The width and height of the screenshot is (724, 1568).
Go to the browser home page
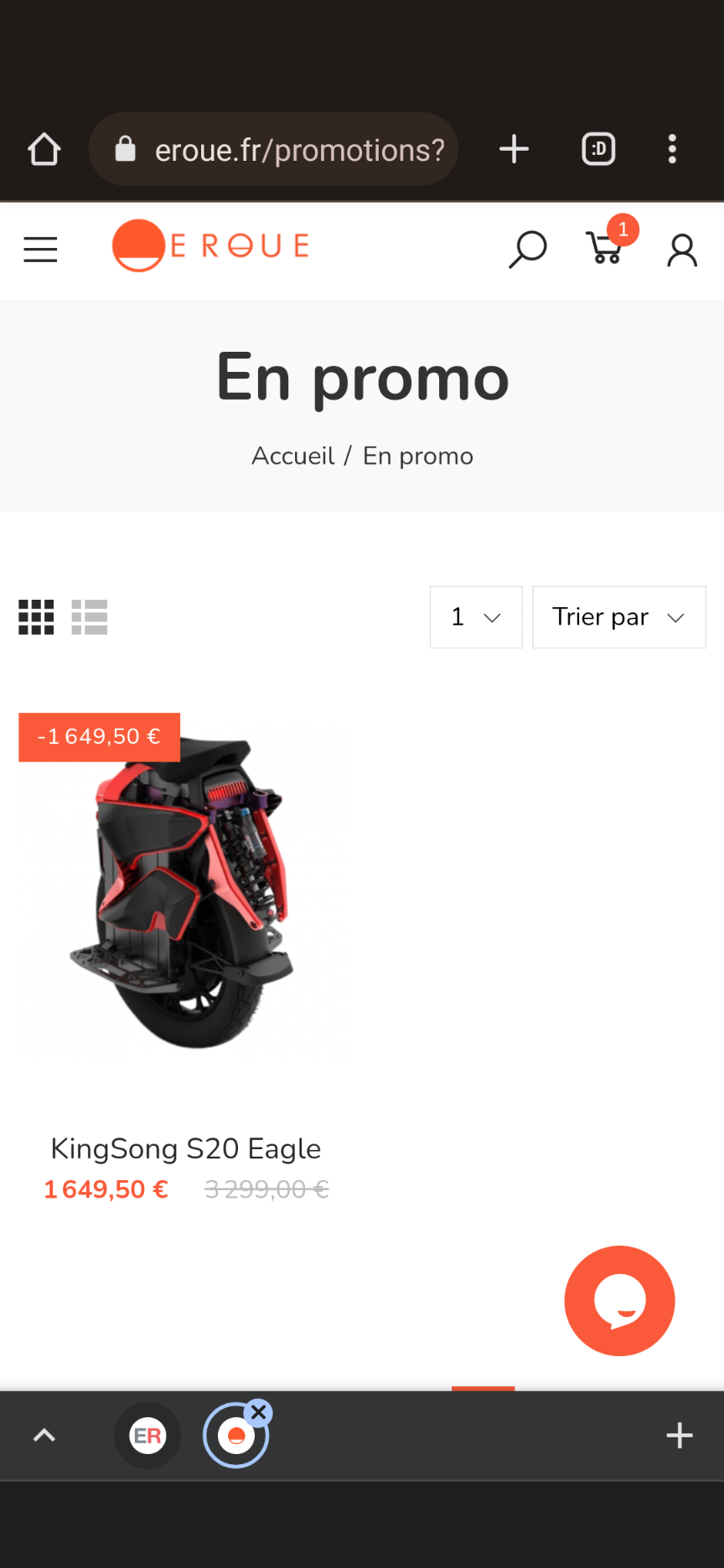coord(44,150)
